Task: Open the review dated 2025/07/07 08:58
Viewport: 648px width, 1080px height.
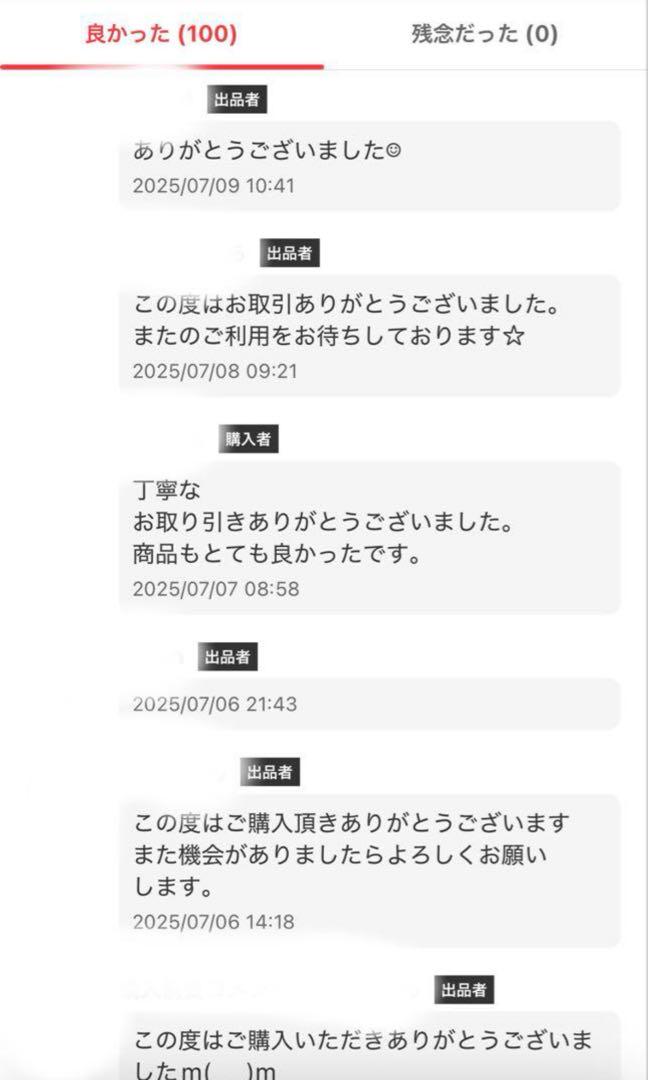Action: coord(370,537)
